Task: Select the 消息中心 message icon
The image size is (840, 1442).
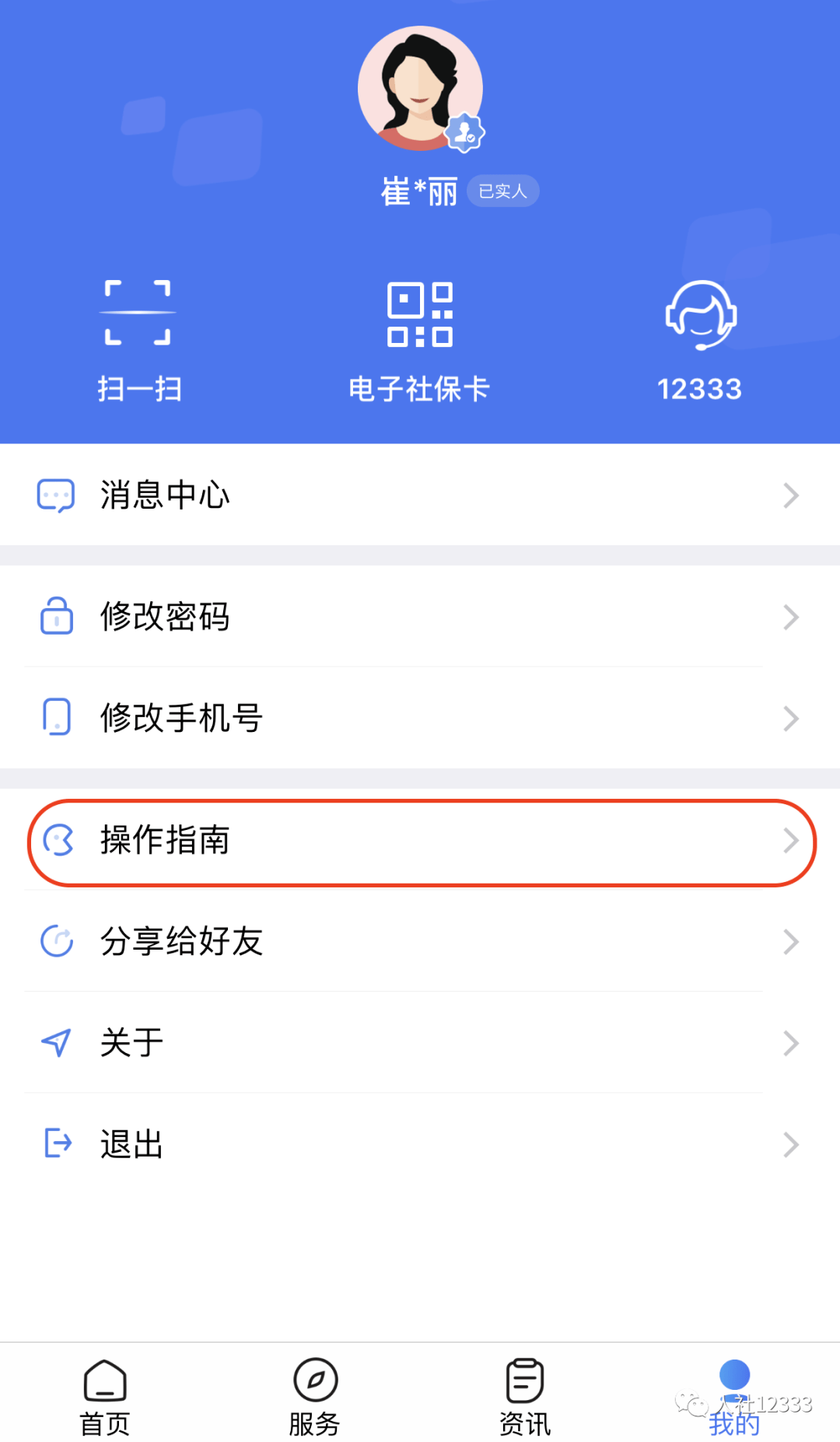Action: 56,495
